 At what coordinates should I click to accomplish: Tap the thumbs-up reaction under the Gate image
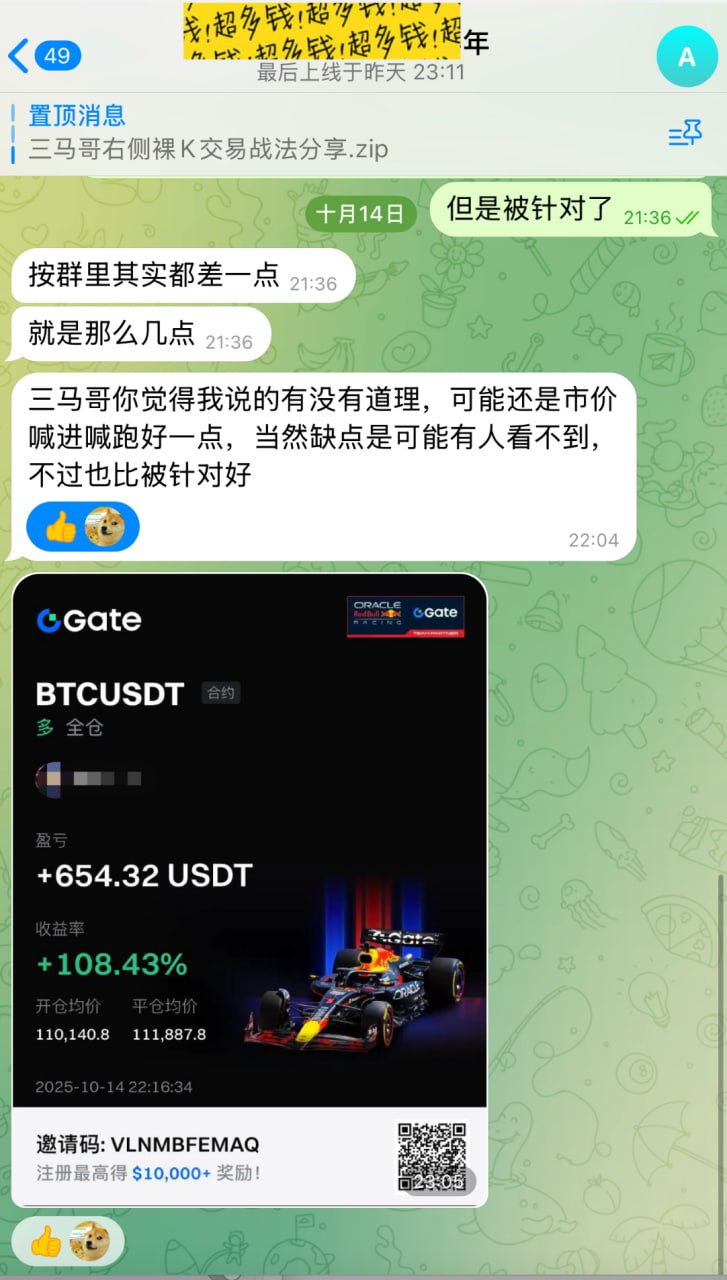[x=46, y=1243]
